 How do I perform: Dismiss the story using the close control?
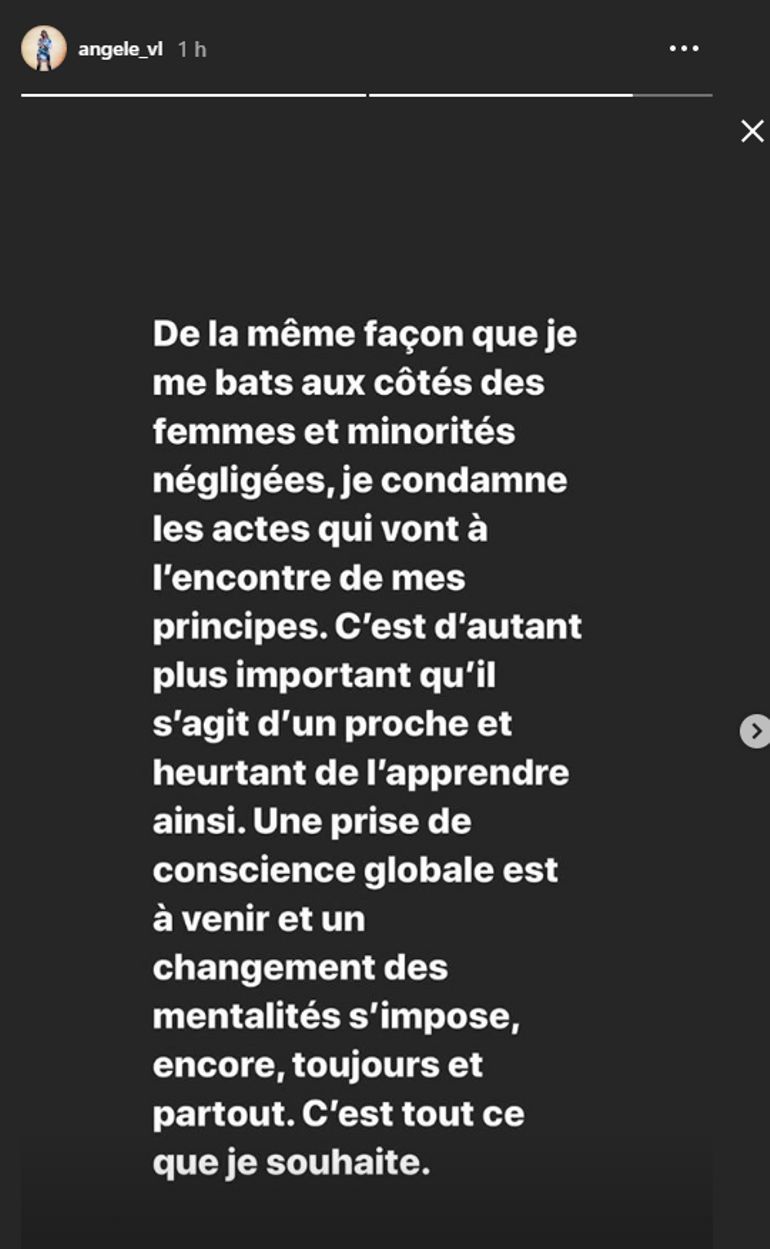tap(752, 130)
